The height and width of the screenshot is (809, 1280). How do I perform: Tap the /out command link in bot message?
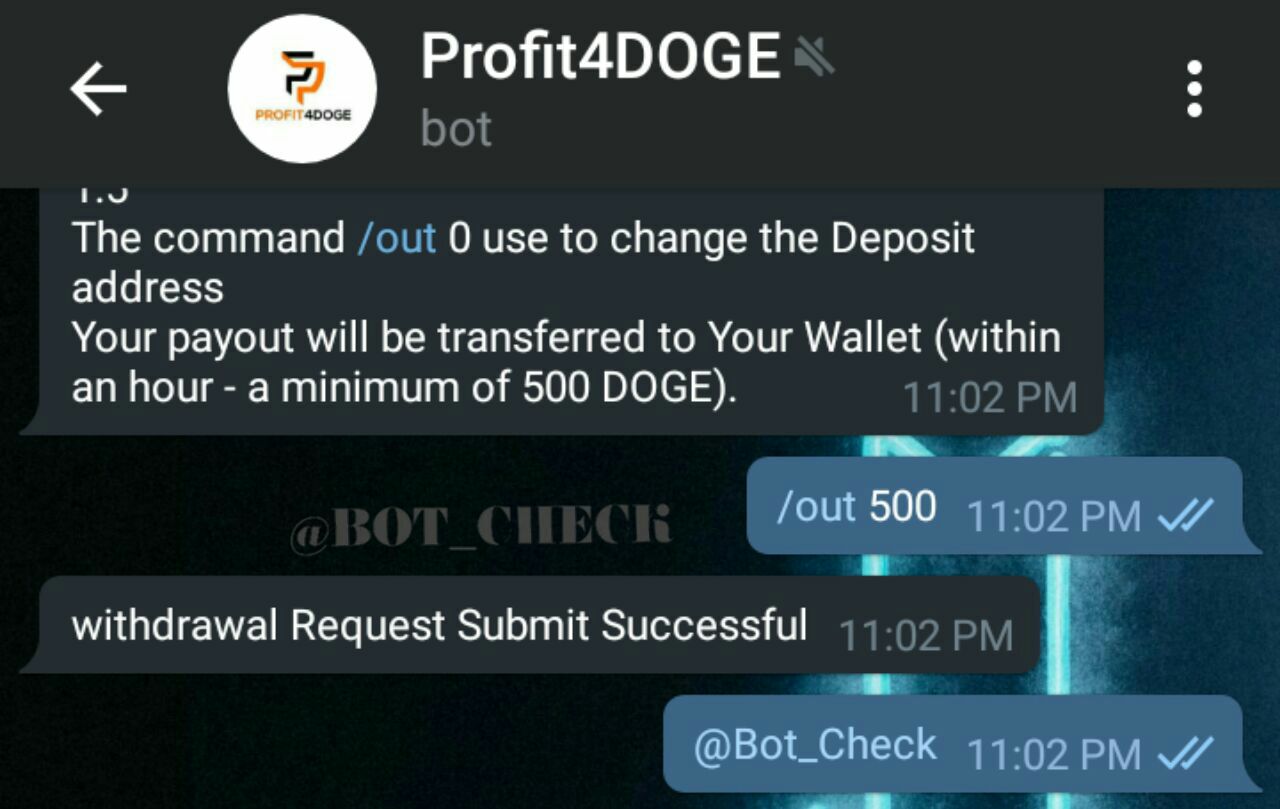(397, 239)
